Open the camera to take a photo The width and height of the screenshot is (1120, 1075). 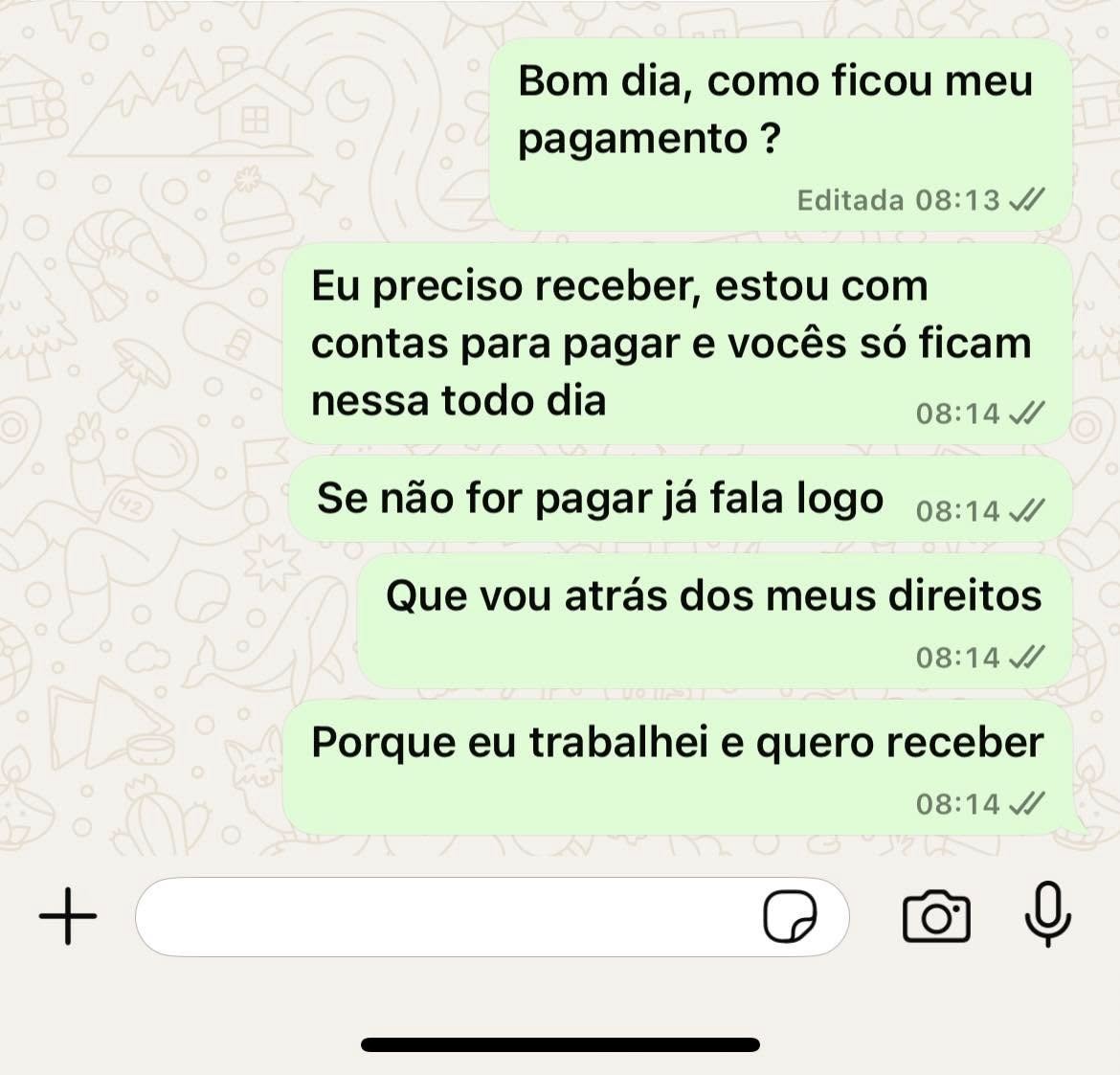coord(936,917)
